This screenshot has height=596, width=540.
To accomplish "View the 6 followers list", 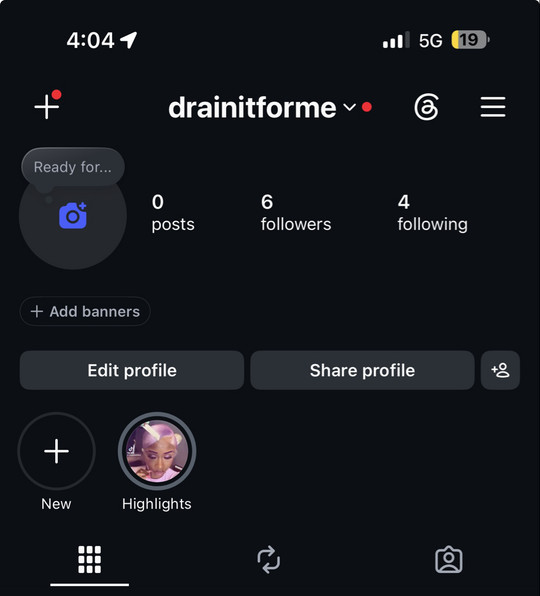I will tap(296, 212).
